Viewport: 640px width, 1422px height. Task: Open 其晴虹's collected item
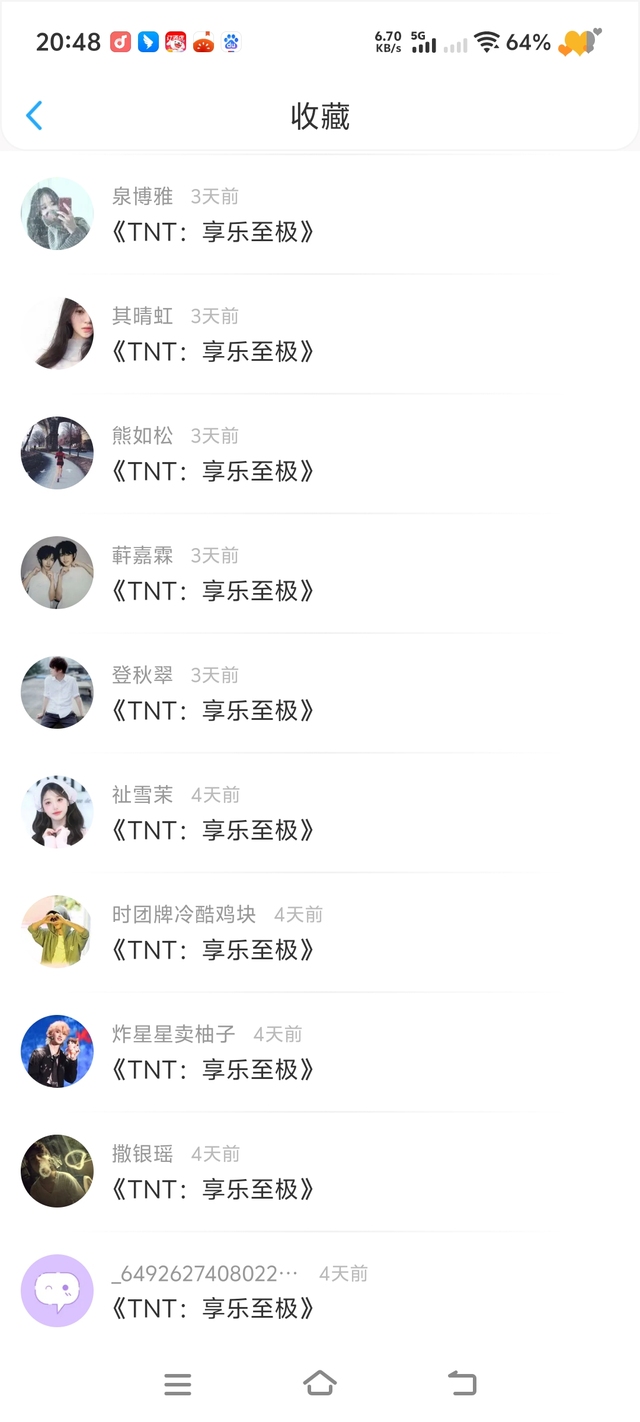tap(213, 352)
